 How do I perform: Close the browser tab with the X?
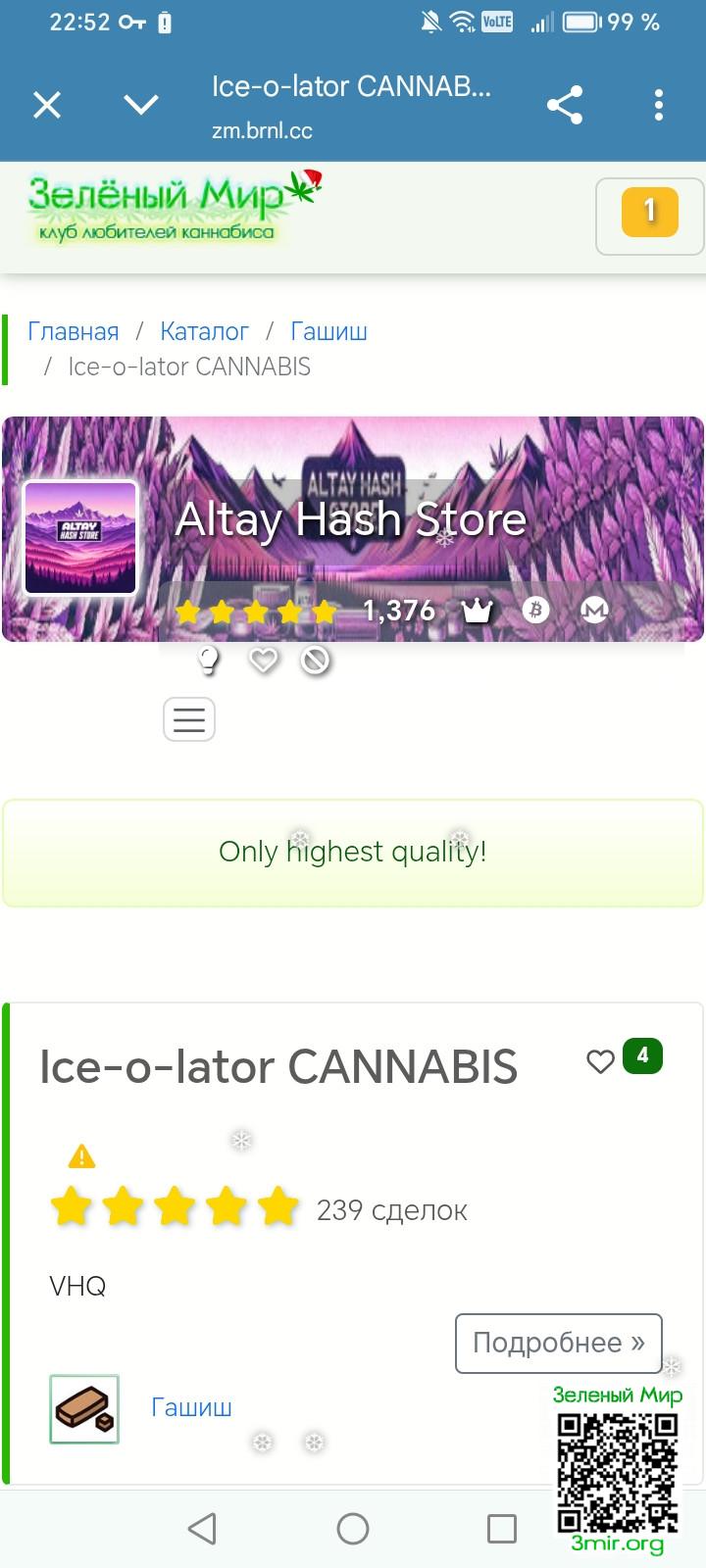pyautogui.click(x=47, y=106)
